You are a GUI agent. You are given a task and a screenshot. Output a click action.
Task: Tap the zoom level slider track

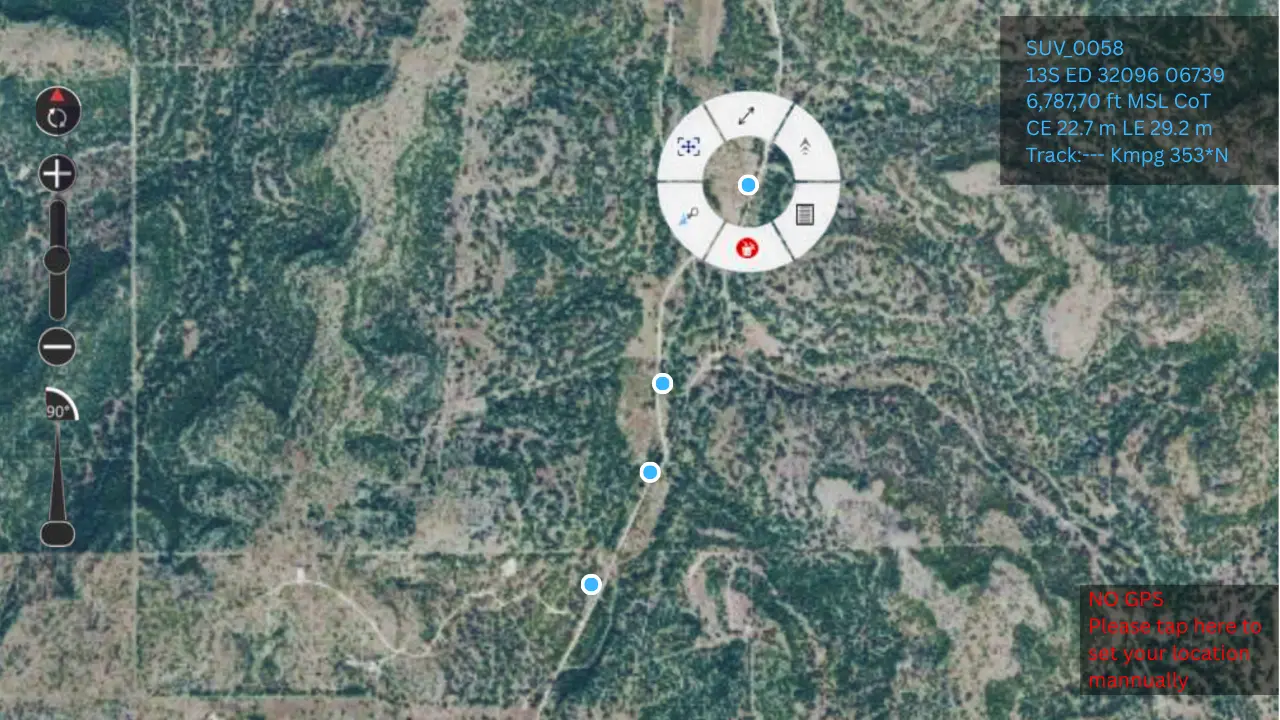(x=58, y=260)
